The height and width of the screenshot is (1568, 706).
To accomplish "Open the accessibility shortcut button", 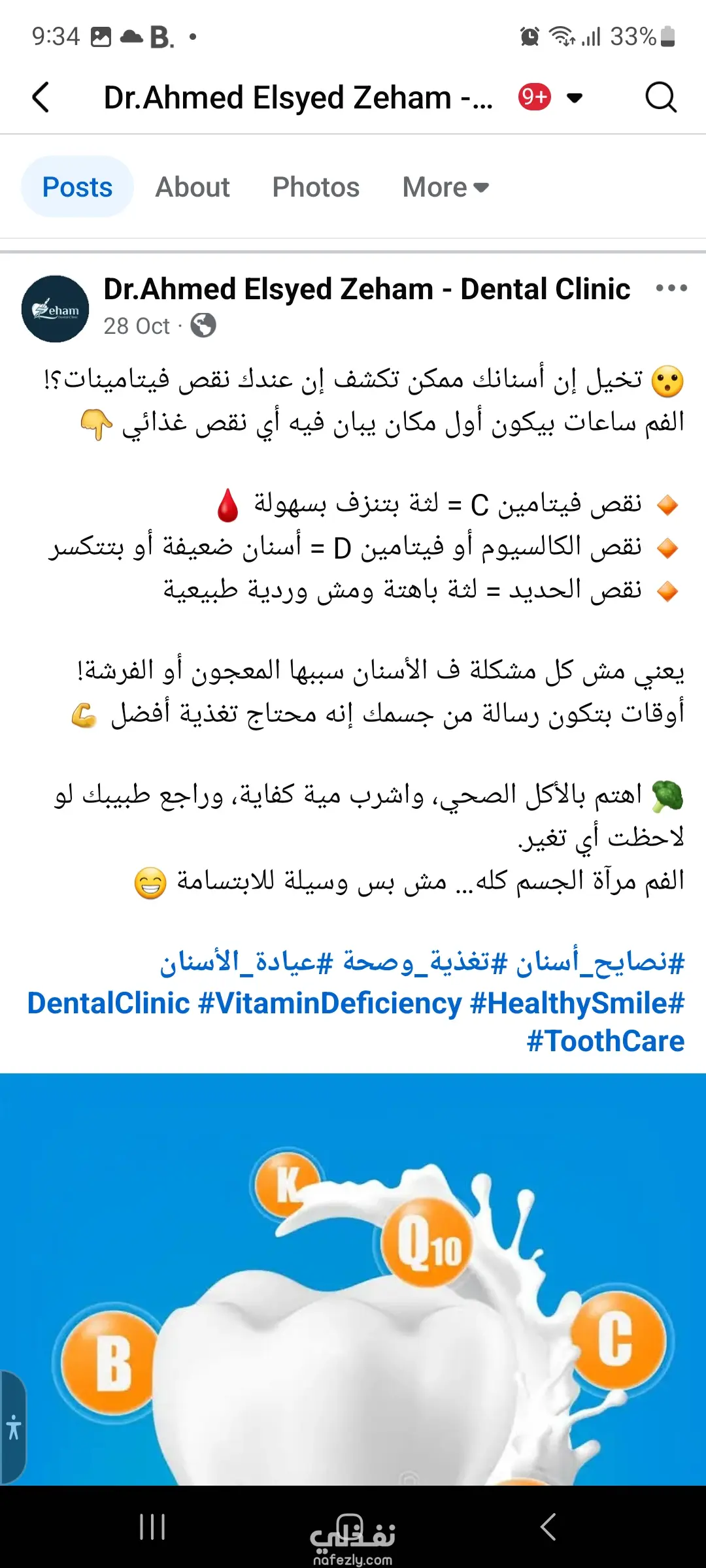I will 13,1427.
